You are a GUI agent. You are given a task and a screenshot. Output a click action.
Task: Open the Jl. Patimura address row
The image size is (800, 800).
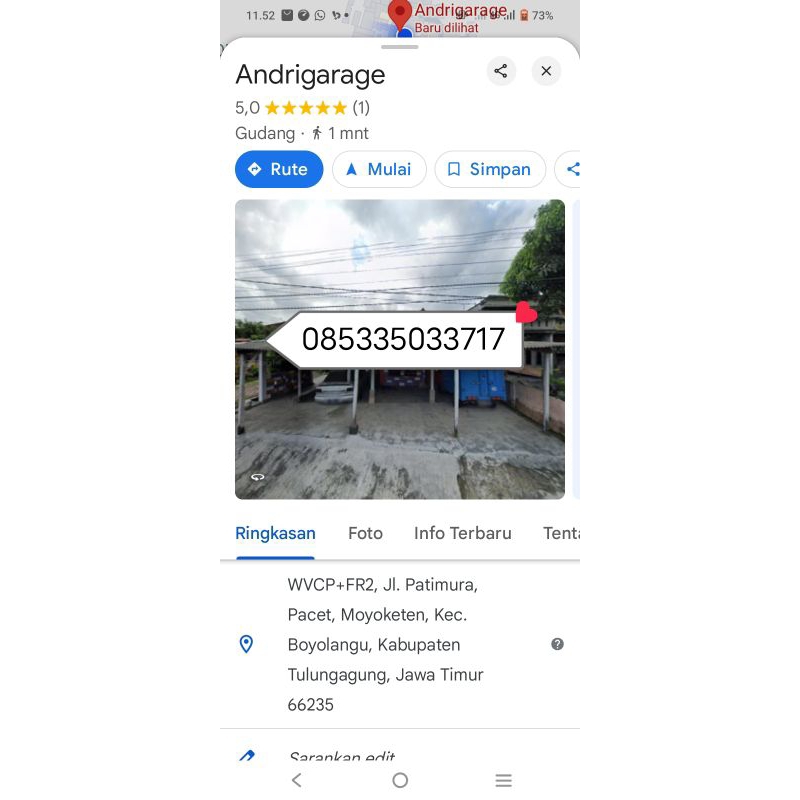(x=385, y=644)
